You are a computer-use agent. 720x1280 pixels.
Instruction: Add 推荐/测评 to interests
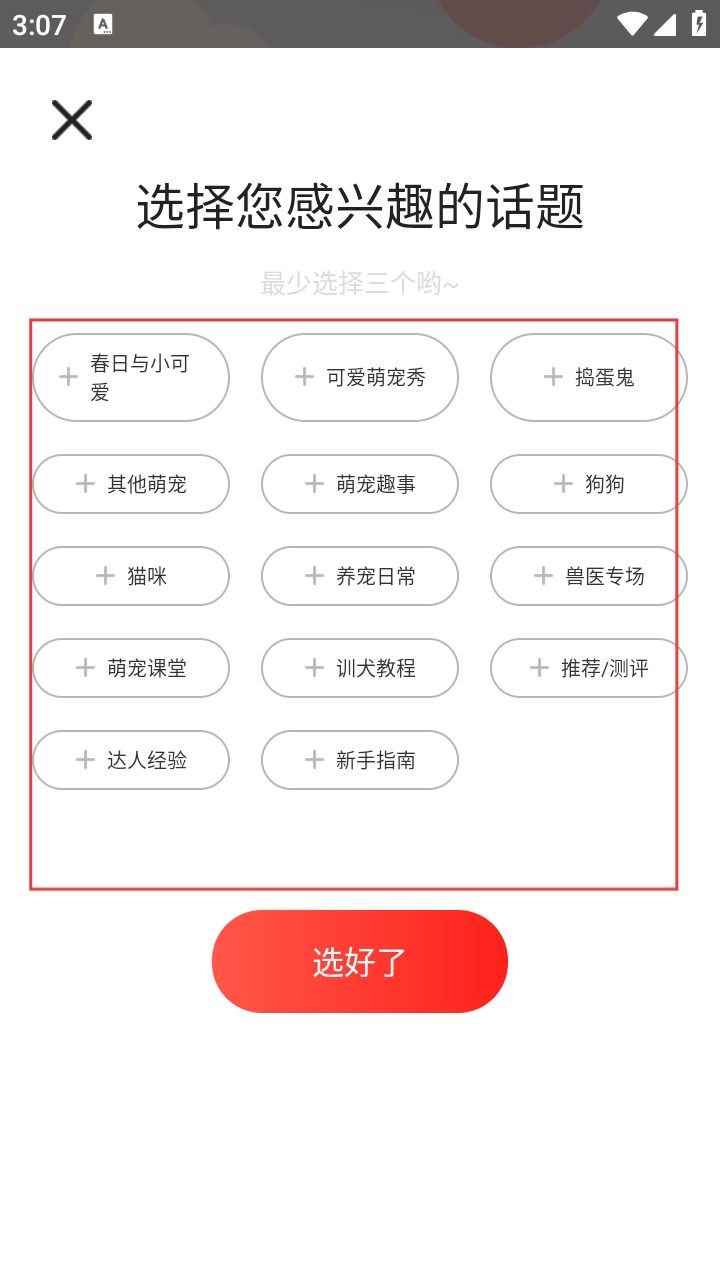click(x=589, y=668)
